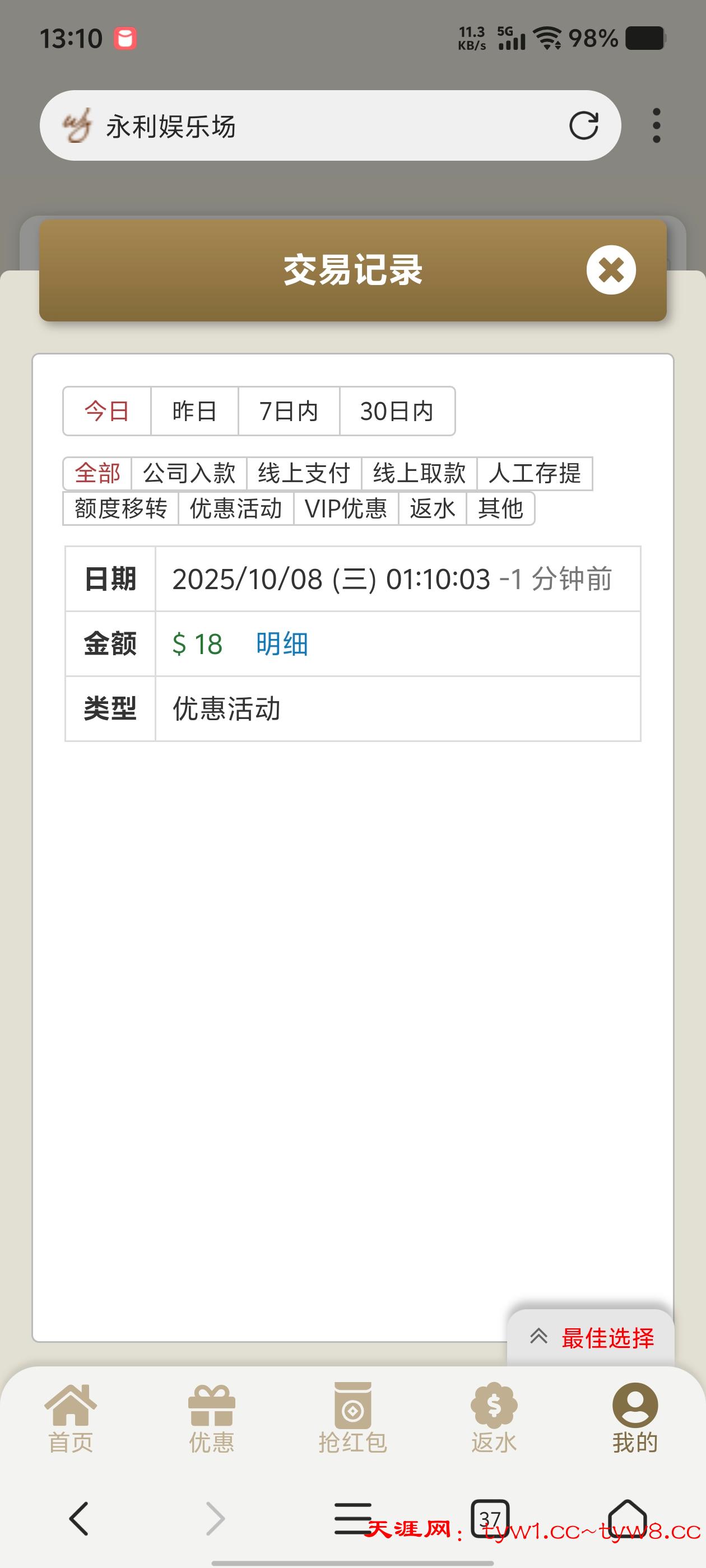This screenshot has width=706, height=1568.
Task: Filter transactions by 线上支付
Action: tap(304, 474)
